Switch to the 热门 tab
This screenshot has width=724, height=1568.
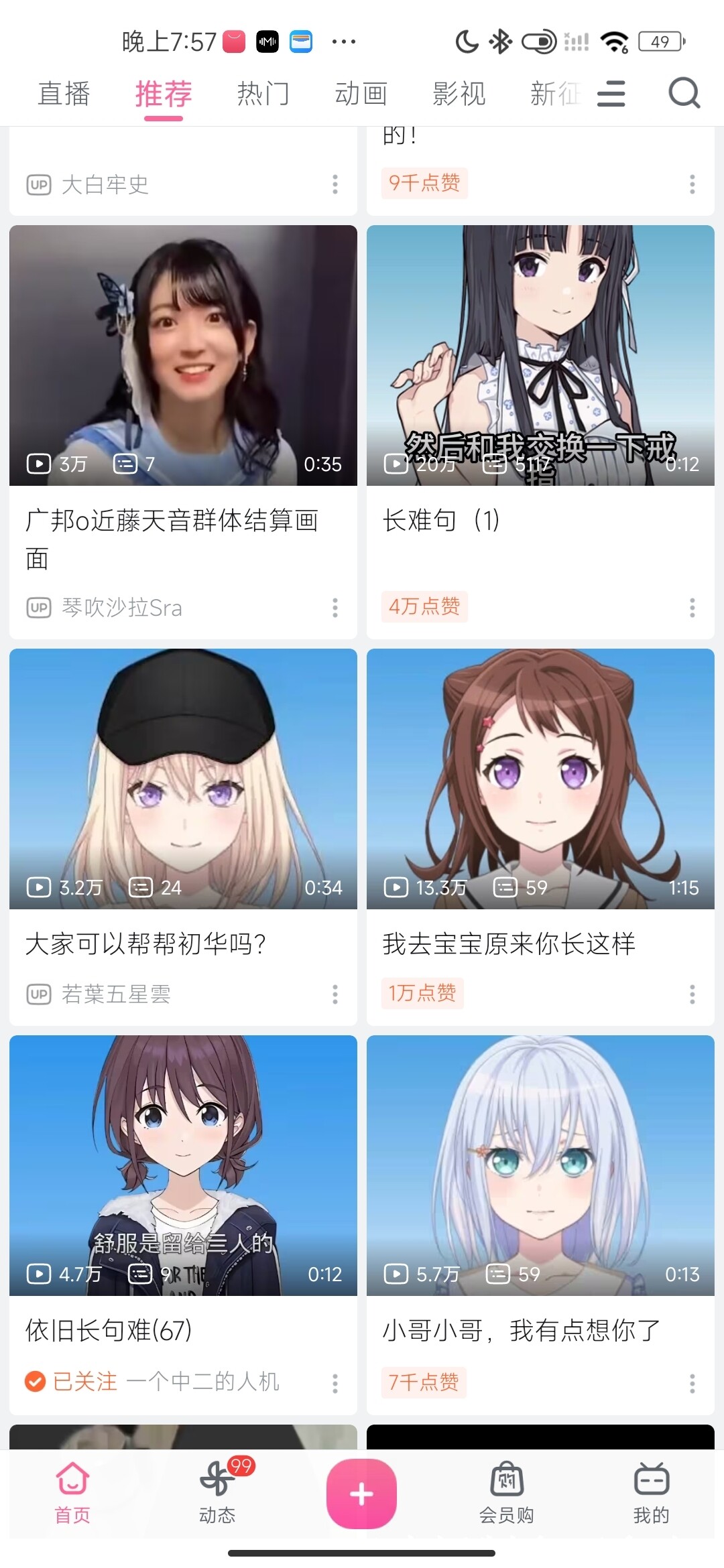(263, 94)
